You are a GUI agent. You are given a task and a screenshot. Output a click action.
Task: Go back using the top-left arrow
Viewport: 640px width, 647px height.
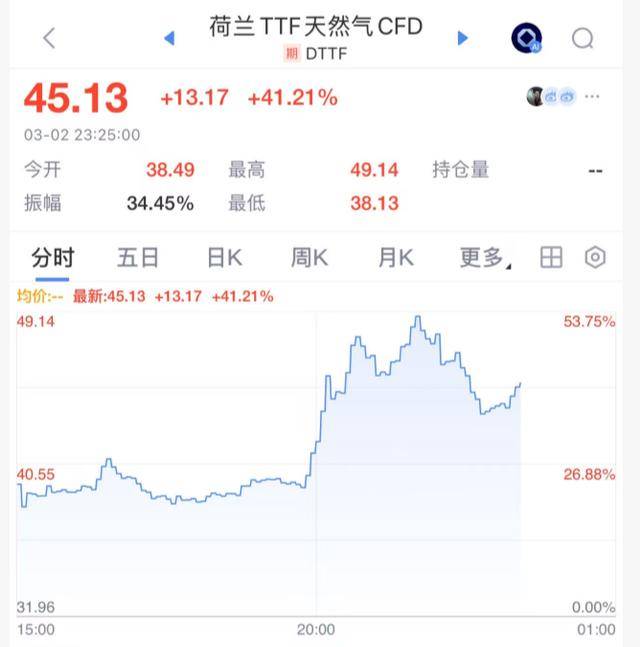pos(49,38)
